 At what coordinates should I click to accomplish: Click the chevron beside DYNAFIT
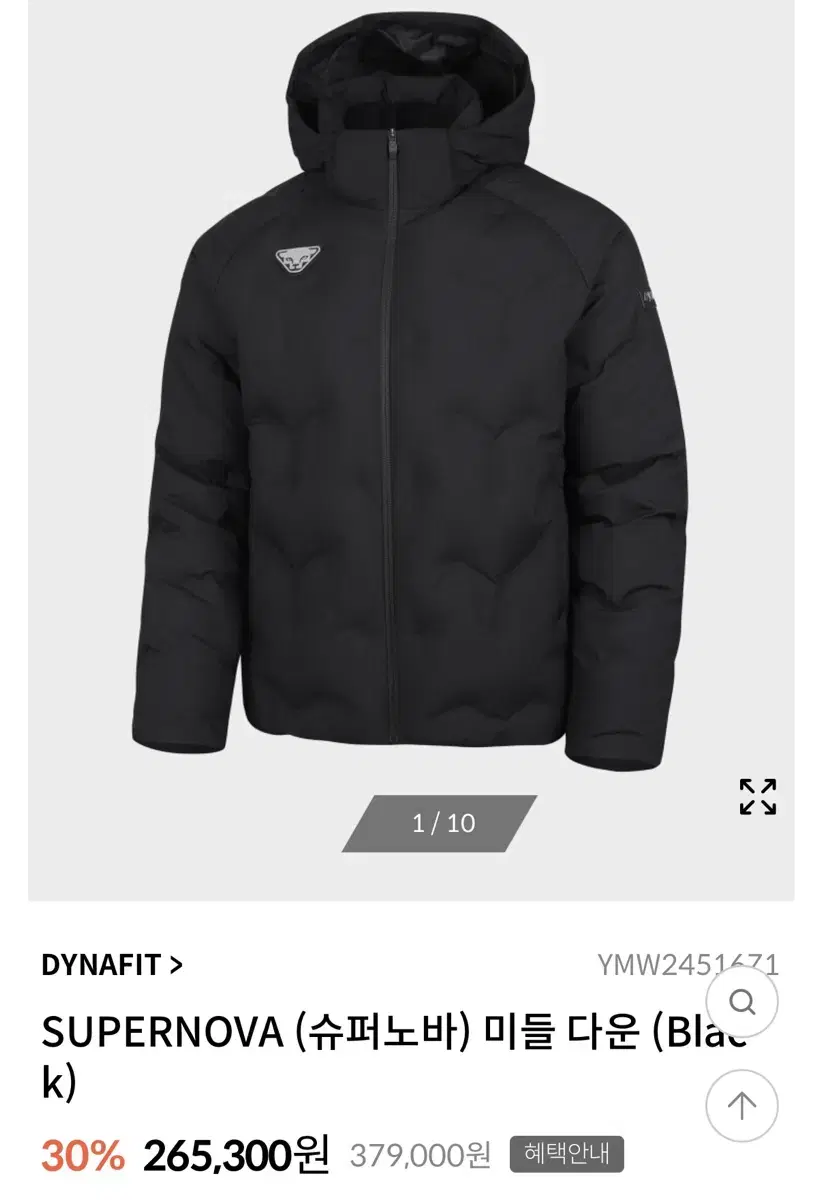coord(176,963)
